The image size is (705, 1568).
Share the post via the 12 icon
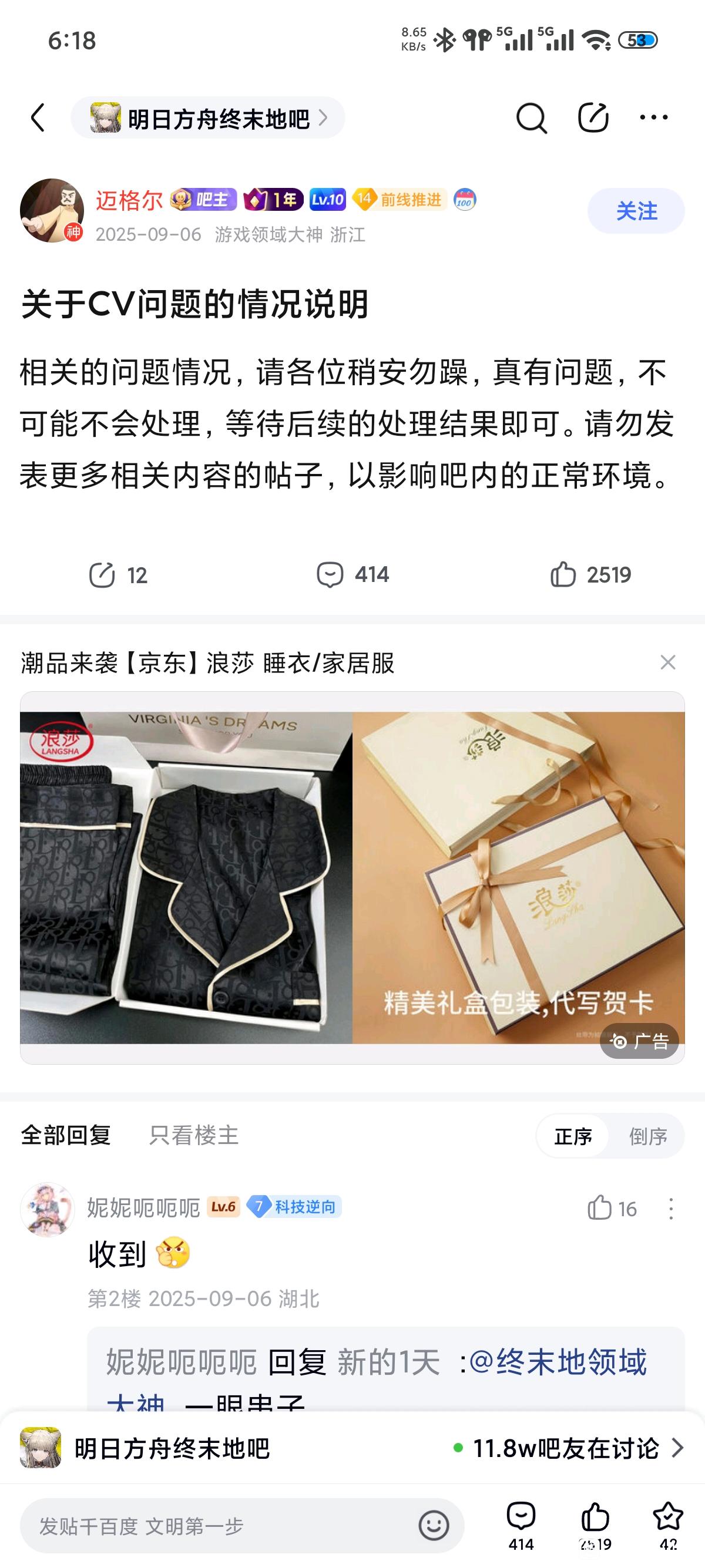[x=117, y=574]
